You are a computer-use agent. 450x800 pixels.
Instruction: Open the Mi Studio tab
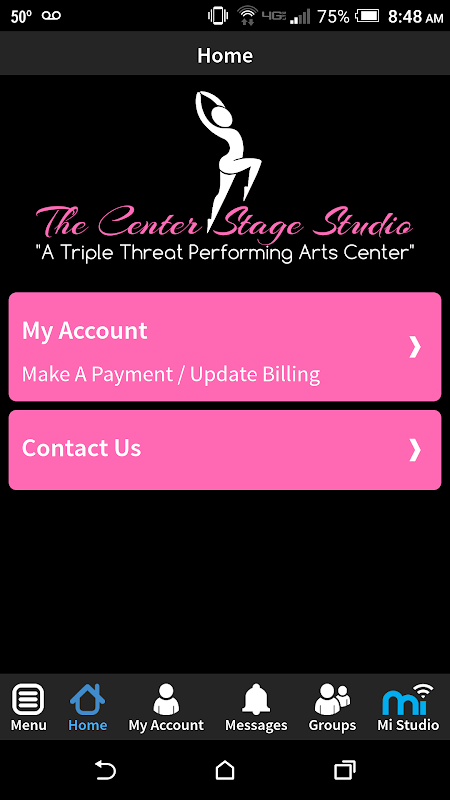coord(408,708)
